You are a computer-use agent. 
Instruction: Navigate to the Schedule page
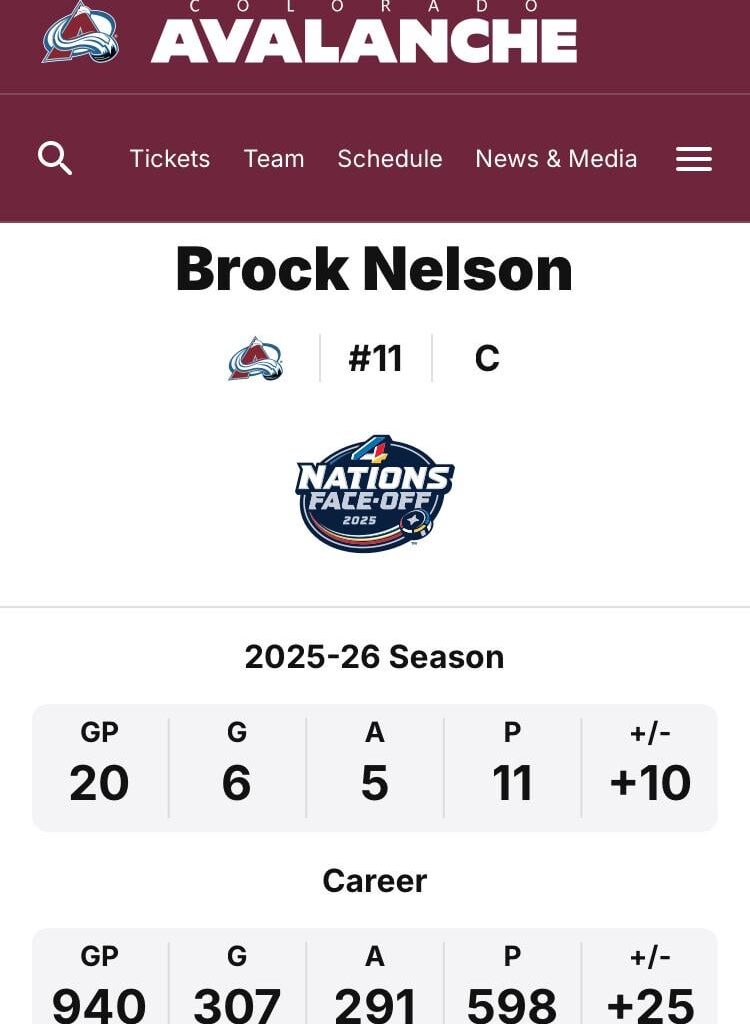pos(389,159)
